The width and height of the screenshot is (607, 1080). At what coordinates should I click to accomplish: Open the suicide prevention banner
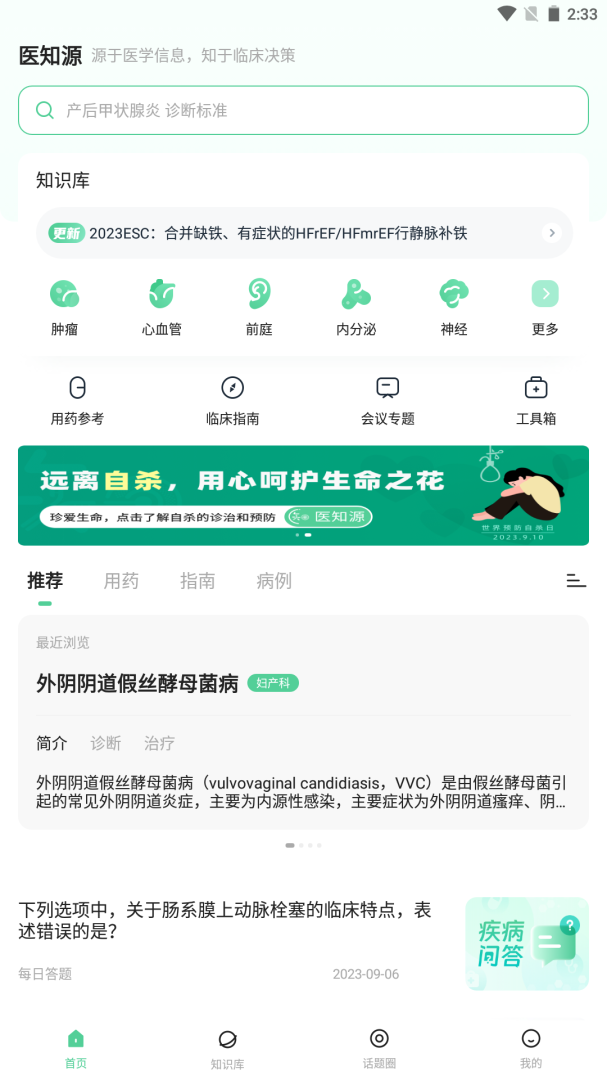coord(303,495)
